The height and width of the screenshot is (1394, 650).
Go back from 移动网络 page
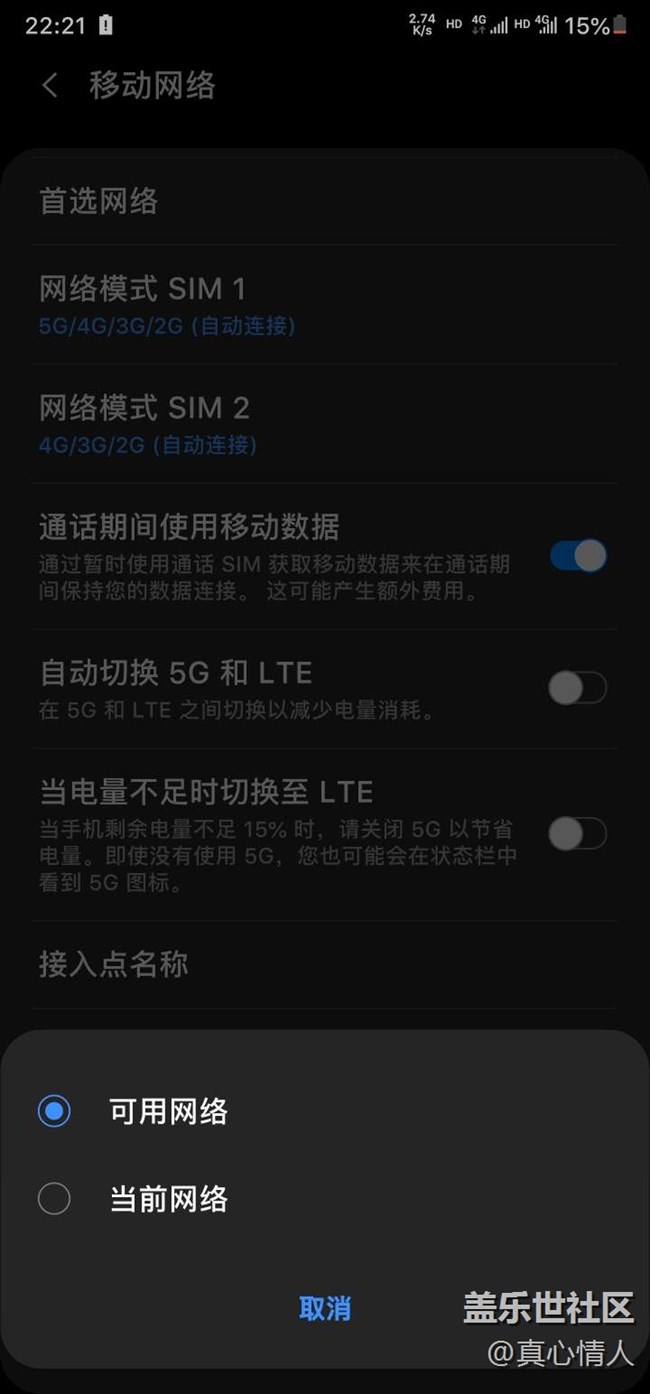[50, 86]
